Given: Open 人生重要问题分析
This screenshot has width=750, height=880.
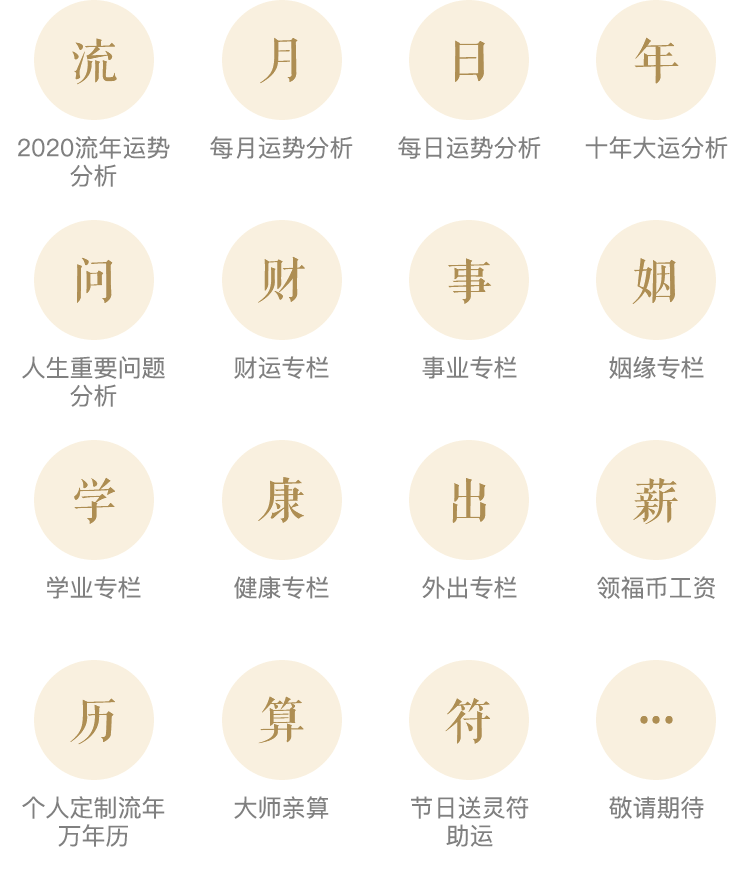Looking at the screenshot, I should 94,280.
